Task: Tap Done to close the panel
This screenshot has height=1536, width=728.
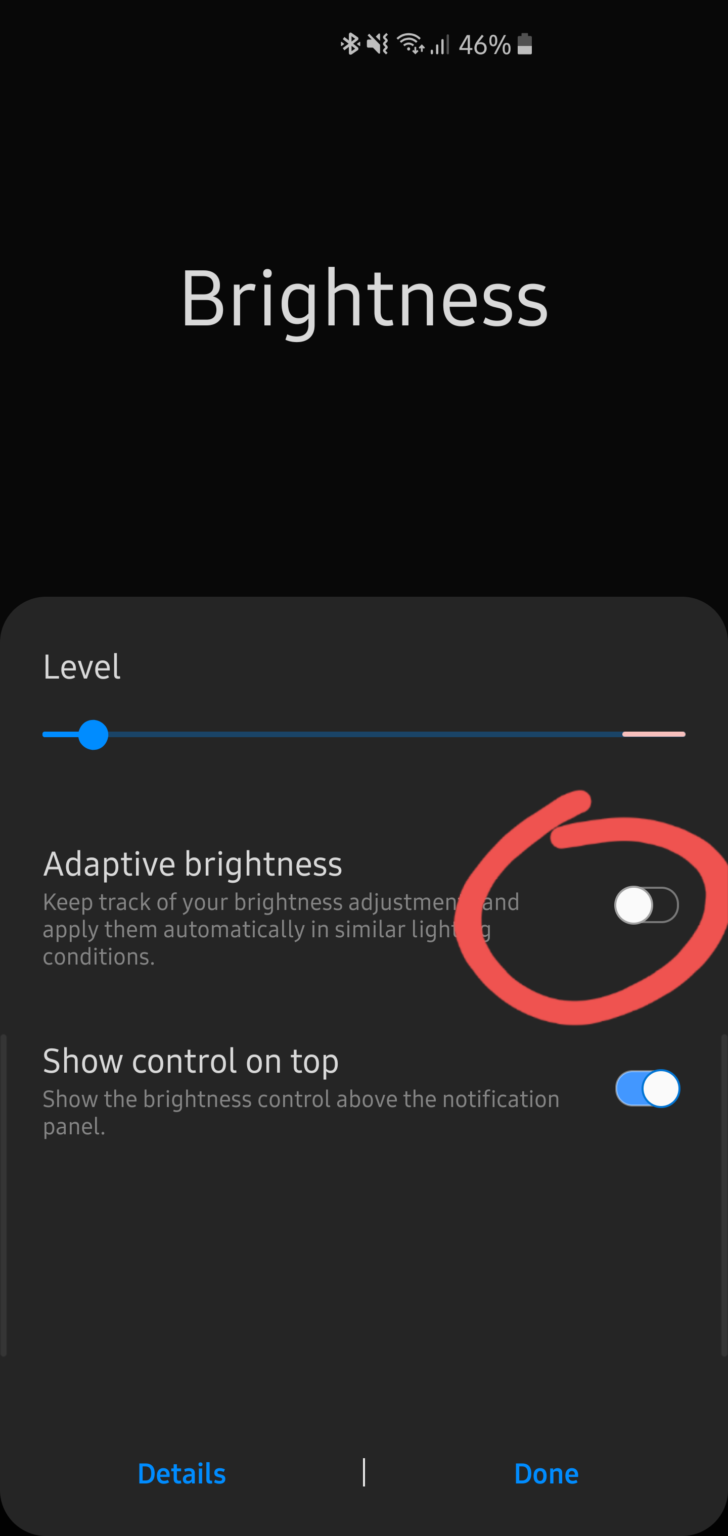Action: [x=546, y=1473]
